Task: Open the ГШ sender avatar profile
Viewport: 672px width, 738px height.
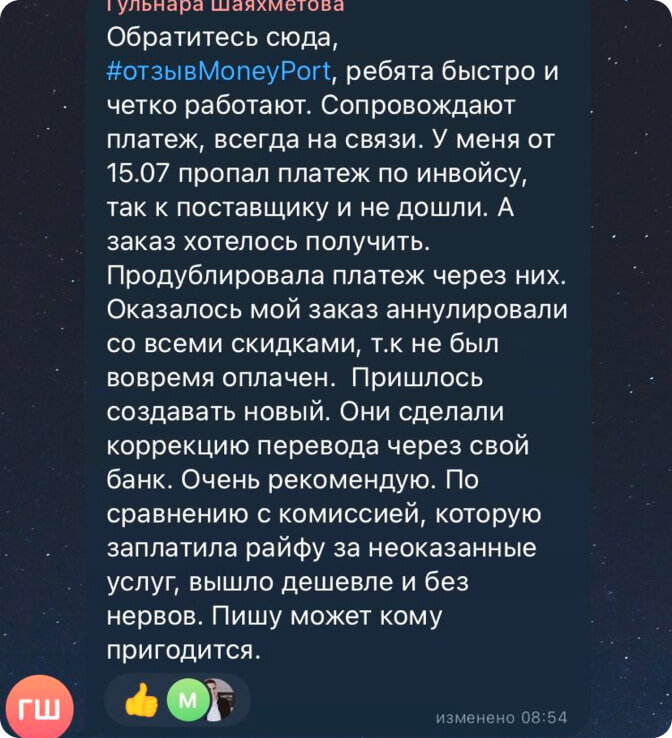Action: (x=39, y=709)
